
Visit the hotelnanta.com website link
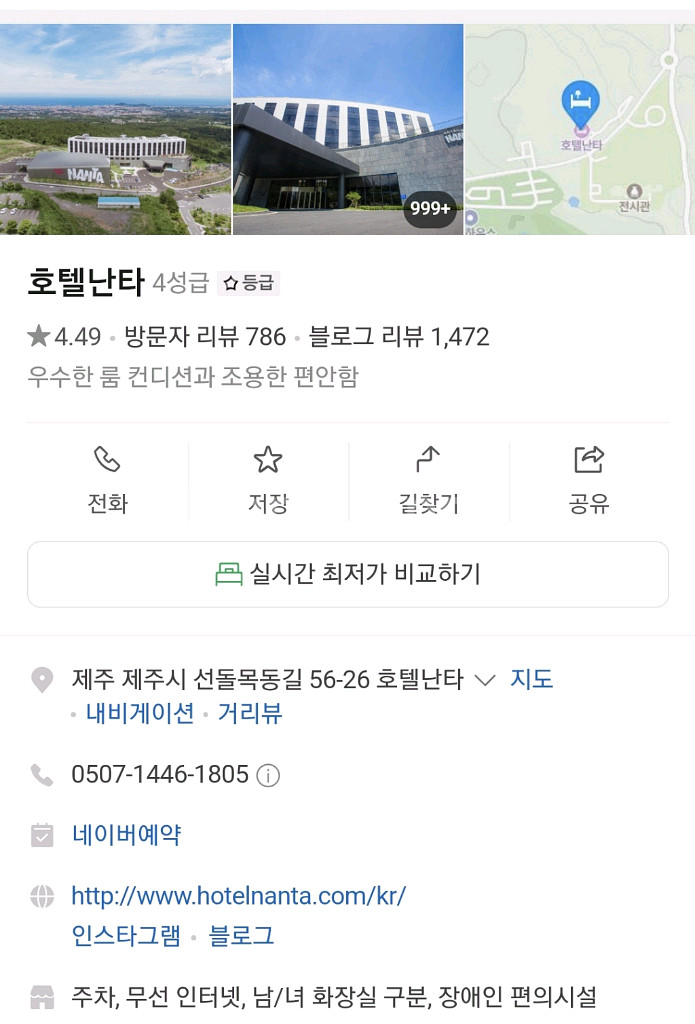(x=238, y=895)
